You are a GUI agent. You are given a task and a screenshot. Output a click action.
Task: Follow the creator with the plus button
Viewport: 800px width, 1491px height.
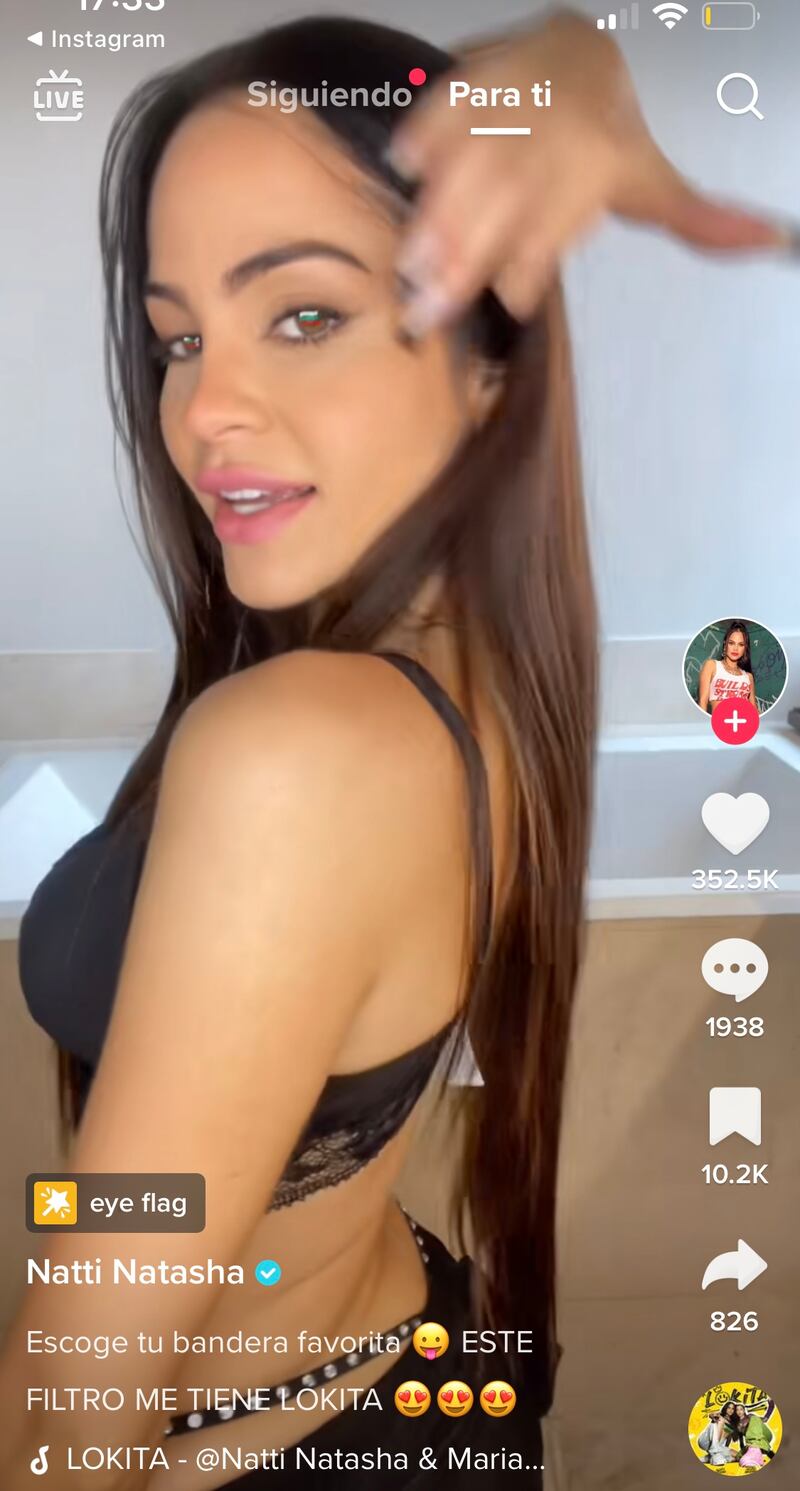pyautogui.click(x=735, y=721)
